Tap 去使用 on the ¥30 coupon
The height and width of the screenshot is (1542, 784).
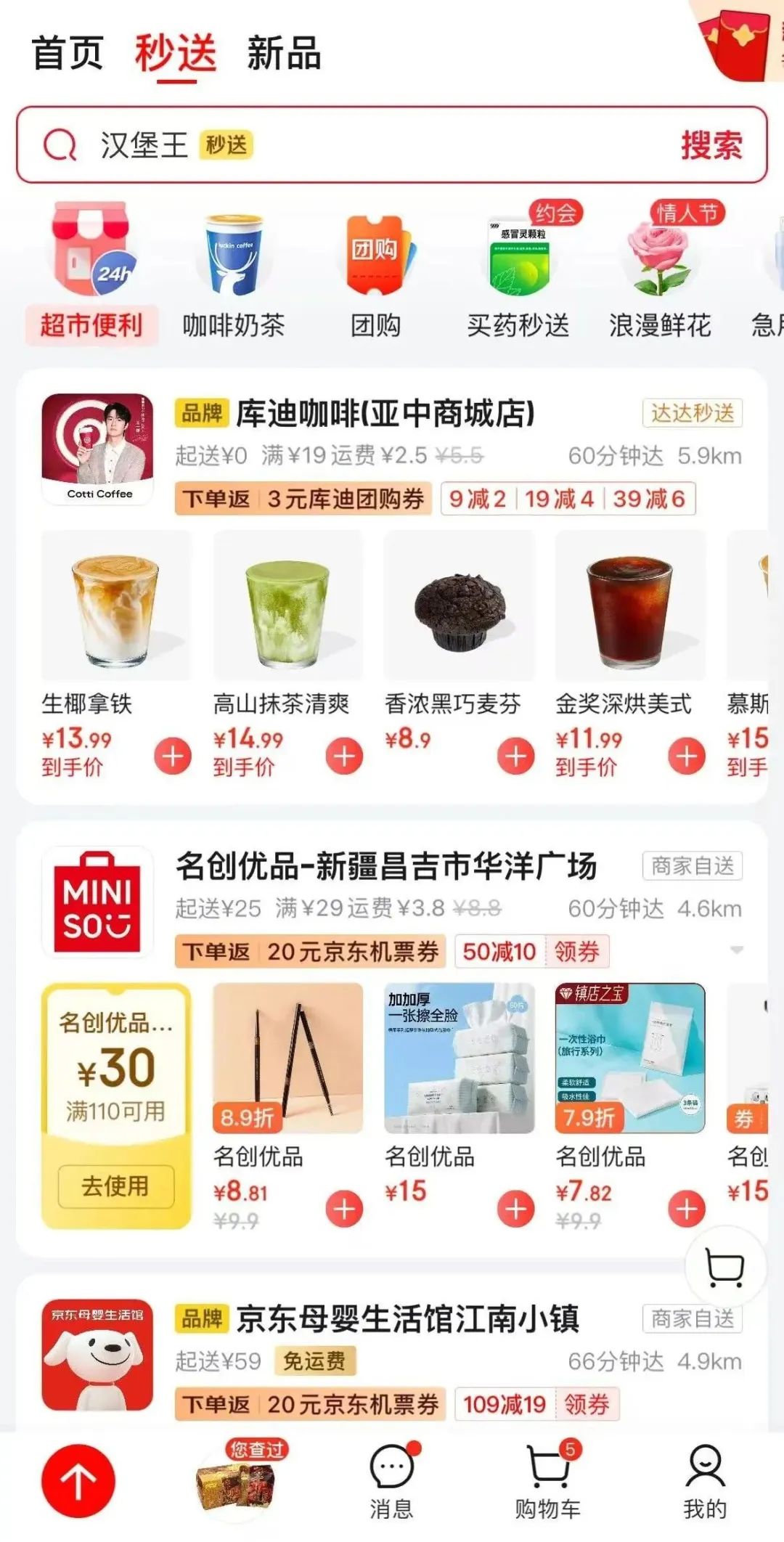(x=116, y=1186)
